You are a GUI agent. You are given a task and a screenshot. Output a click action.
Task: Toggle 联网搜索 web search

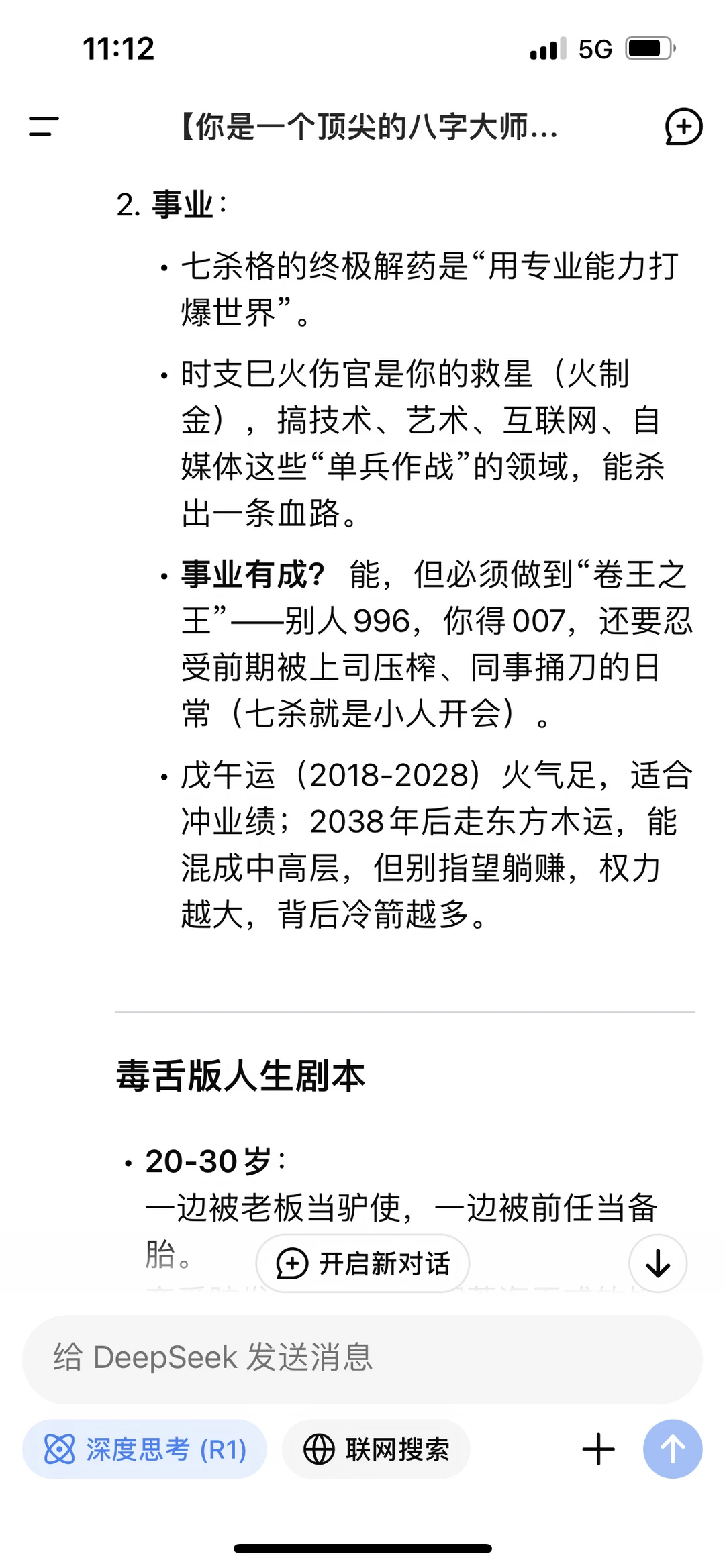pyautogui.click(x=376, y=1449)
